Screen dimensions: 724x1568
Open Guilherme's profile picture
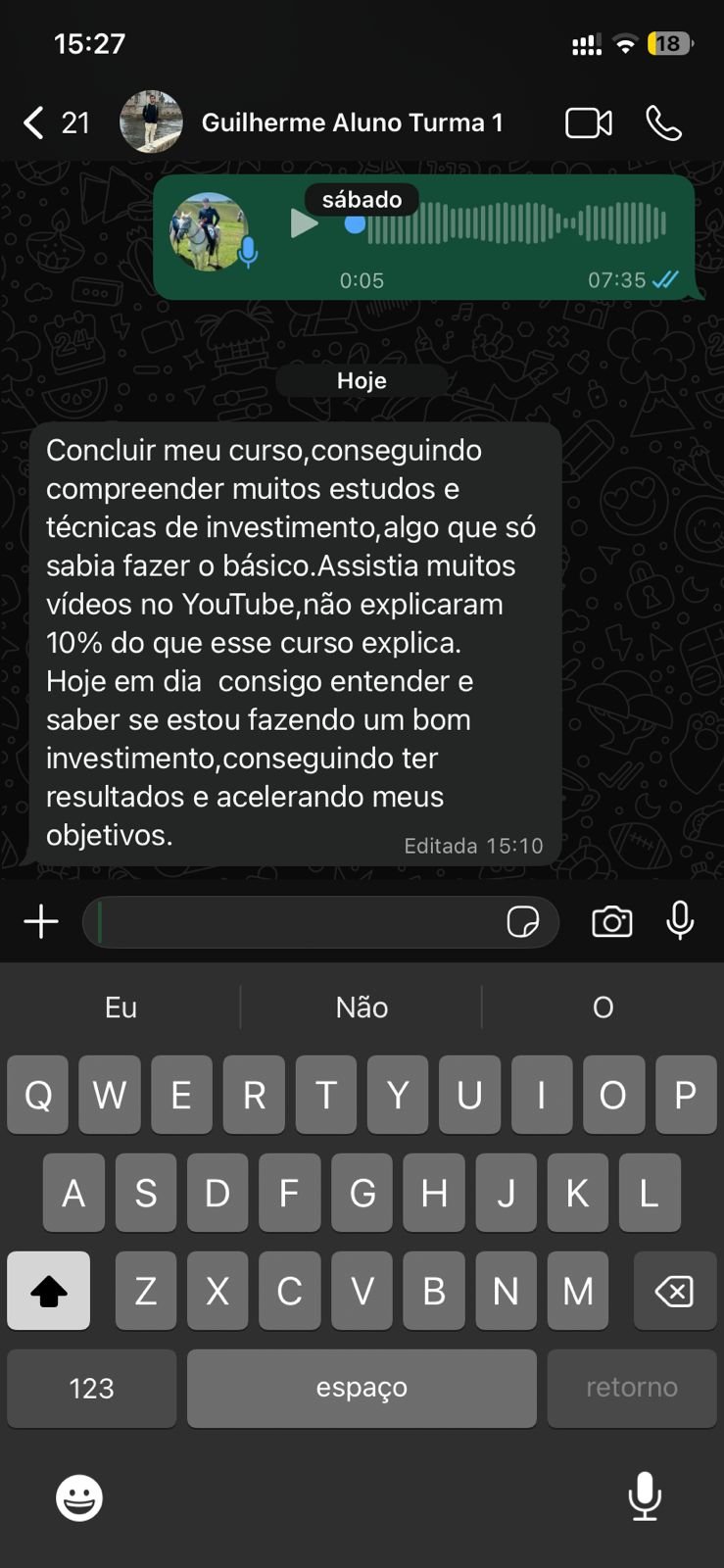151,122
